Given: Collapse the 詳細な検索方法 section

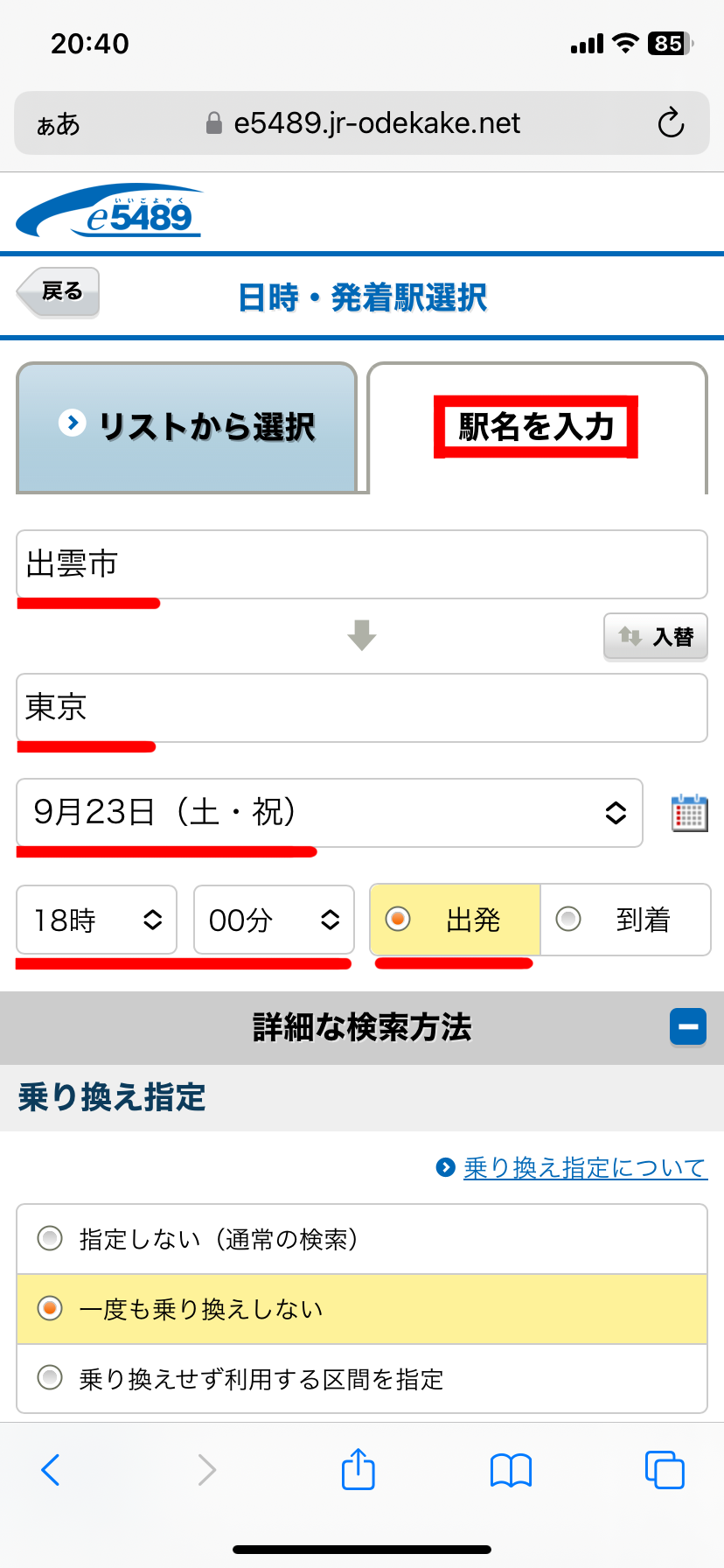Looking at the screenshot, I should (x=688, y=1027).
